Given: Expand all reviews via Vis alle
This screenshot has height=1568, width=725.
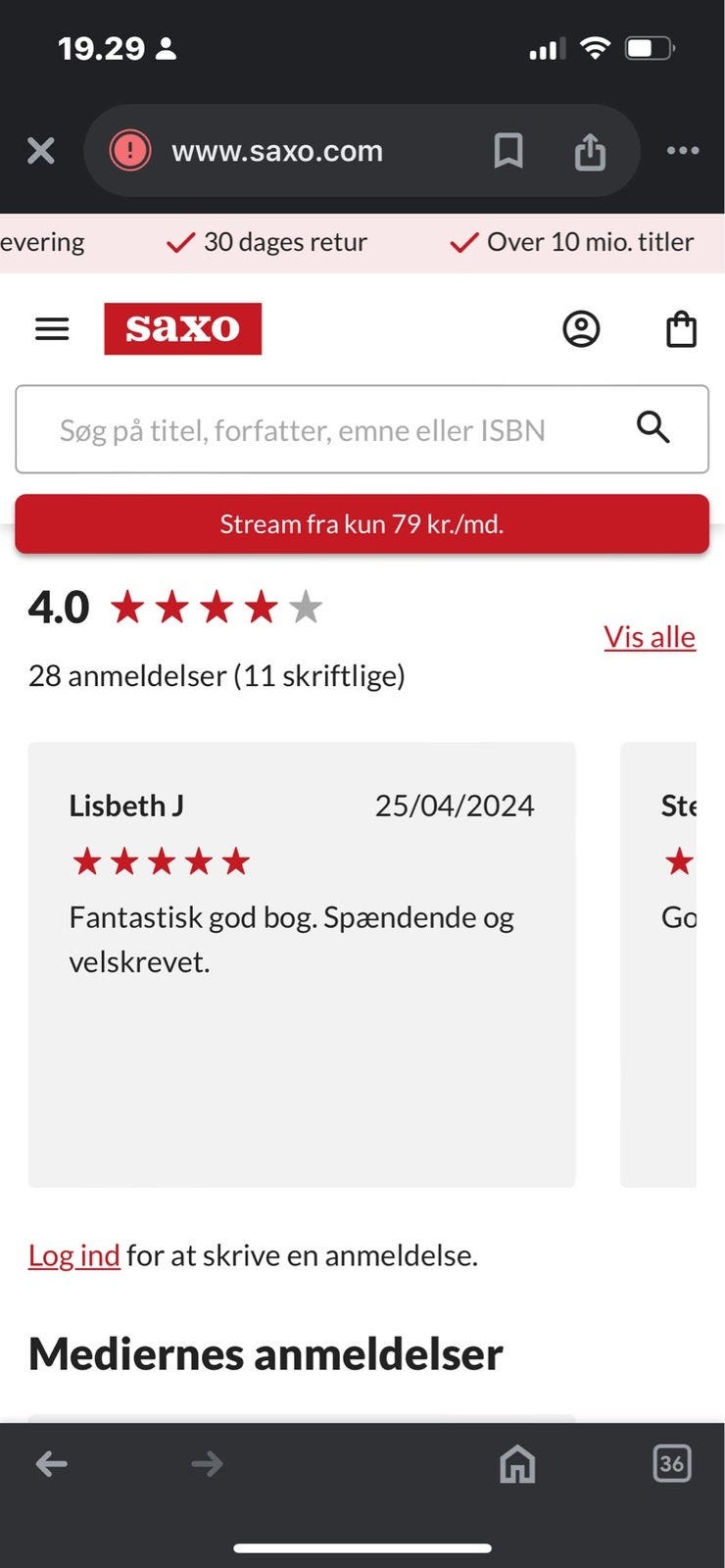Looking at the screenshot, I should coord(650,636).
